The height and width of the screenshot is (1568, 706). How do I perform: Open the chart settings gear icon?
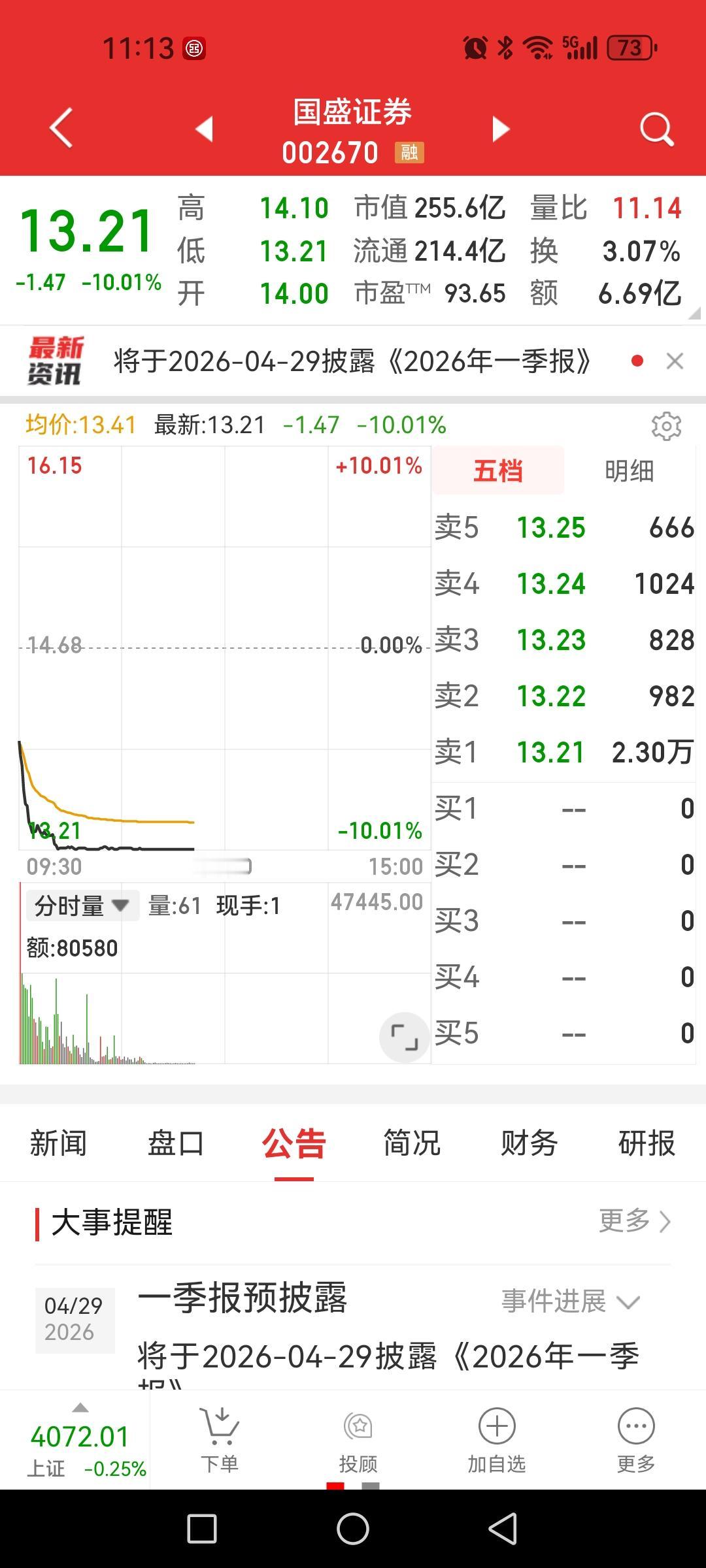click(x=667, y=425)
